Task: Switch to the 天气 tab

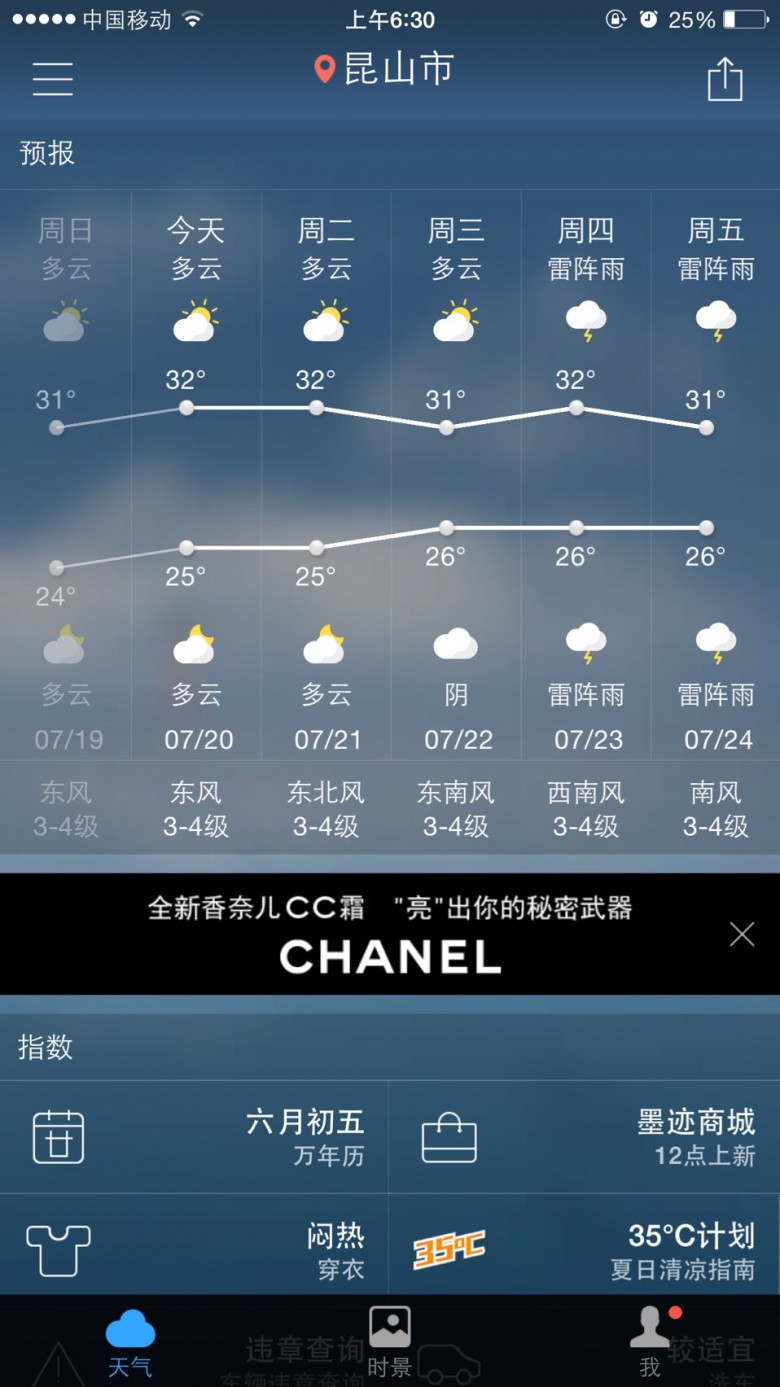Action: [x=130, y=1342]
